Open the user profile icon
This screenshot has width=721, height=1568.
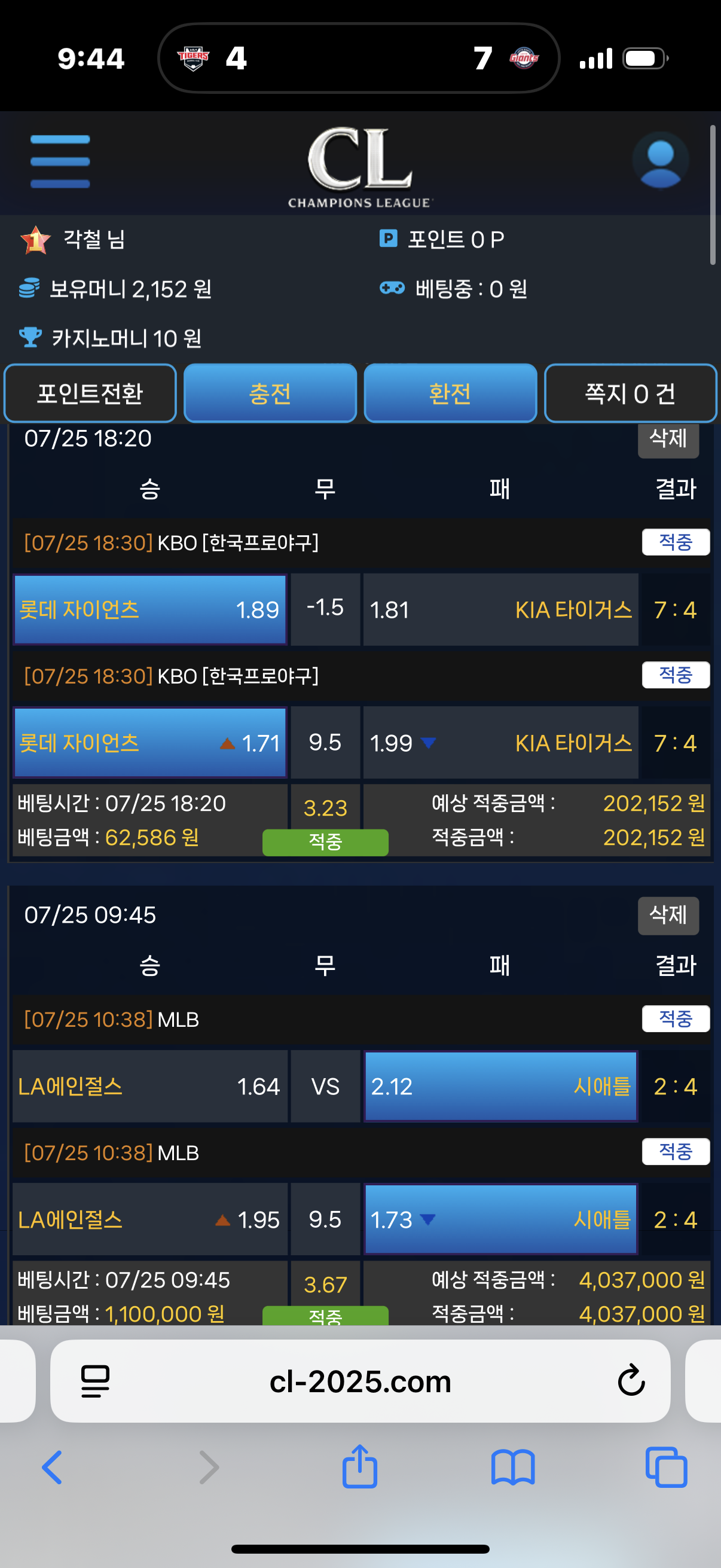pos(660,161)
